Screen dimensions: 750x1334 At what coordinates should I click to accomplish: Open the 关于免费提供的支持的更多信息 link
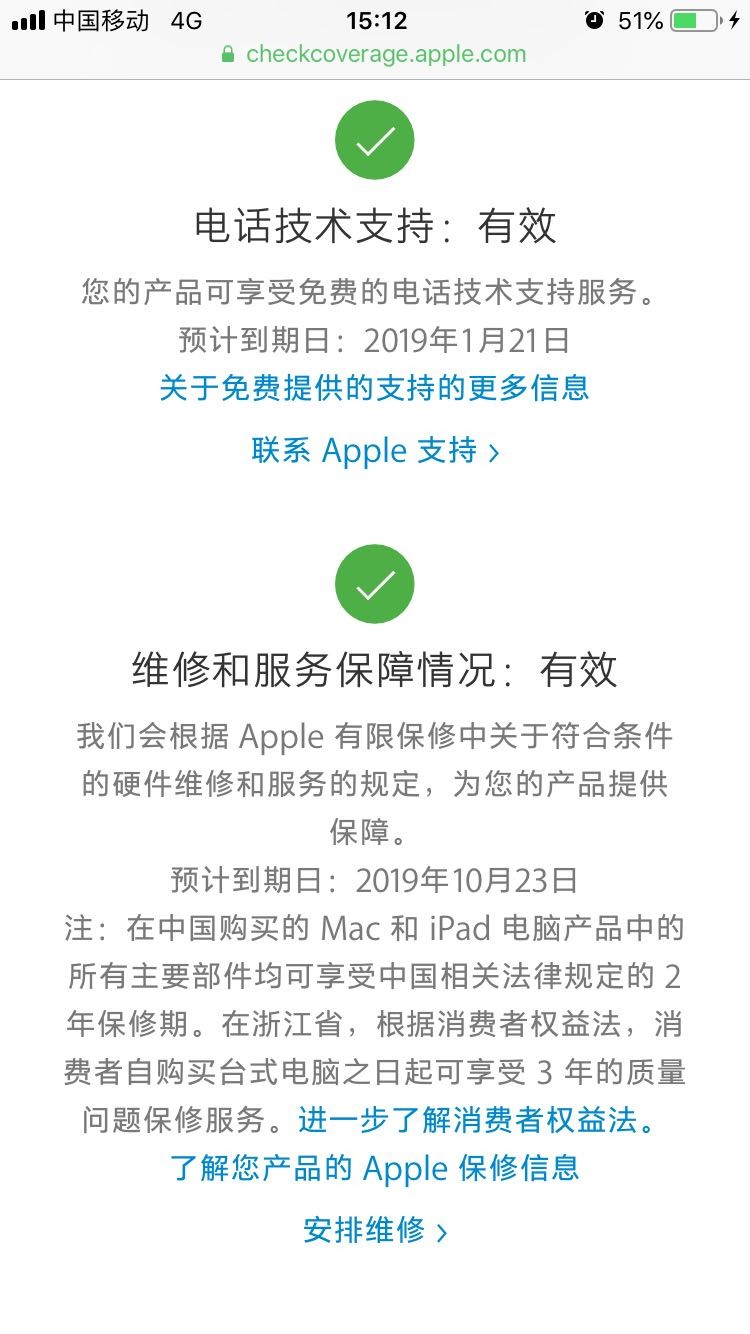tap(374, 387)
